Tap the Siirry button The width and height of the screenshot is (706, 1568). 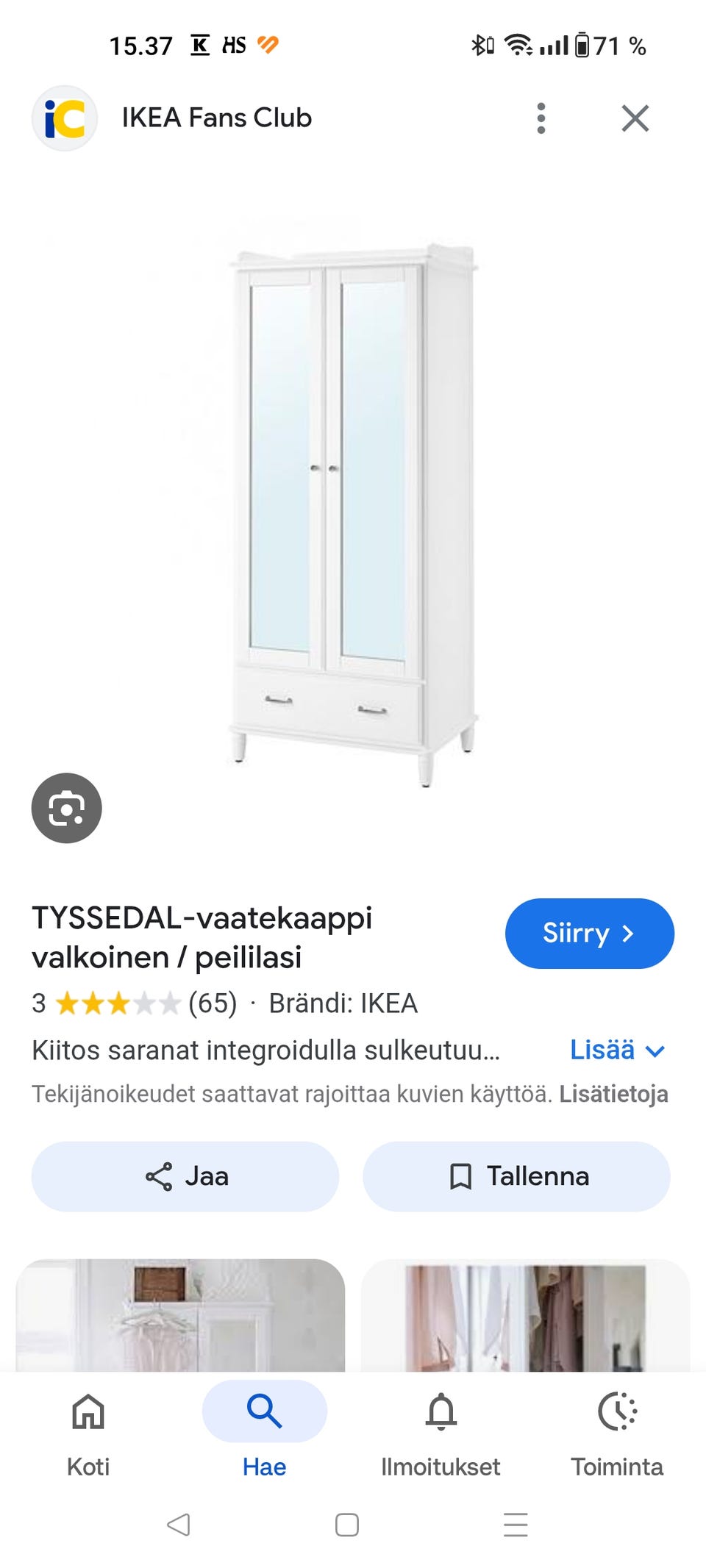point(588,933)
